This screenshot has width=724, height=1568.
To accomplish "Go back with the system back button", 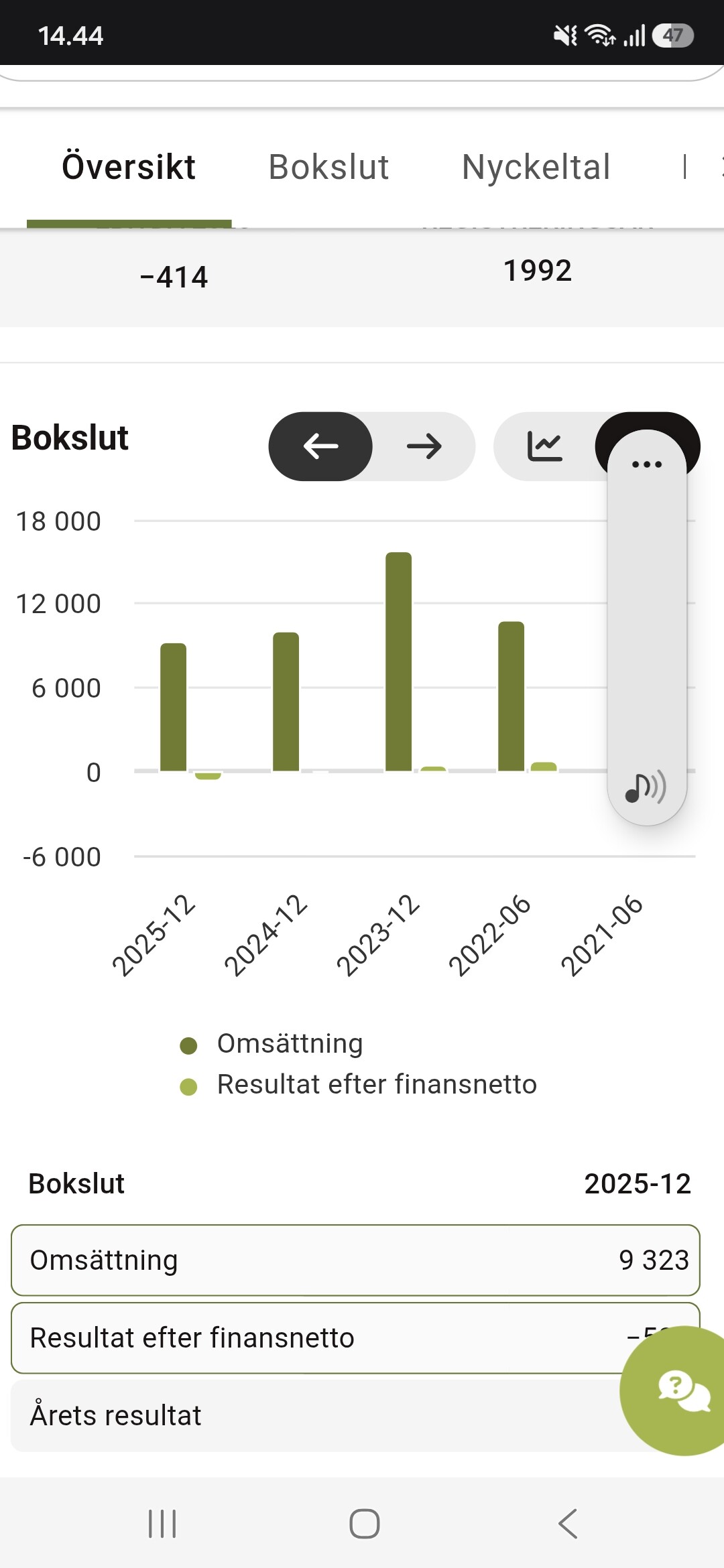I will click(x=568, y=1524).
